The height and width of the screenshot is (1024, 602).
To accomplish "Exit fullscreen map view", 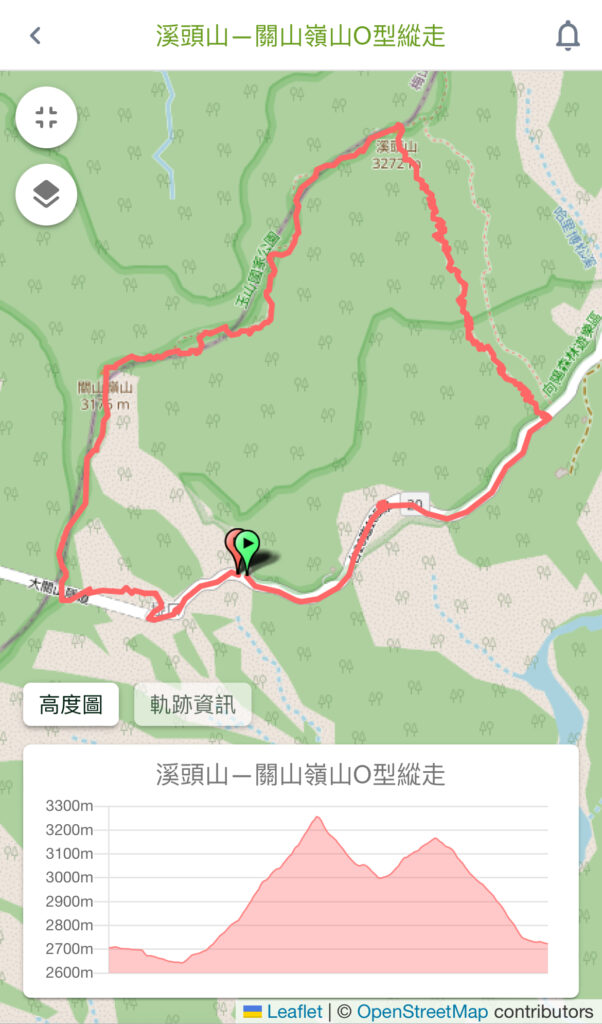I will pyautogui.click(x=46, y=117).
